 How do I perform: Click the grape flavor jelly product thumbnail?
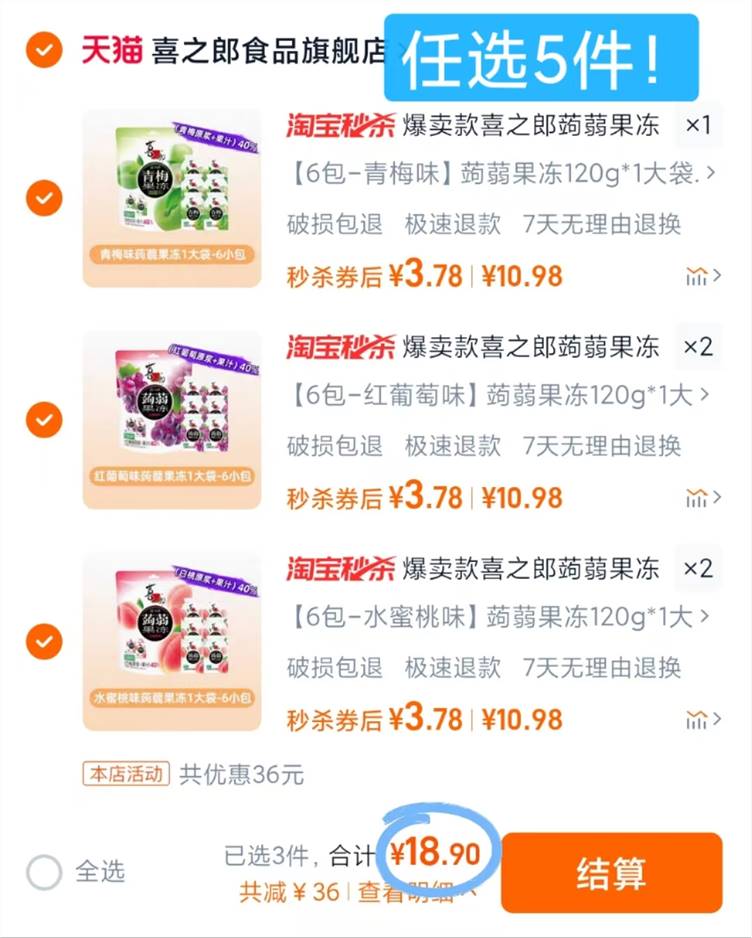tap(171, 417)
